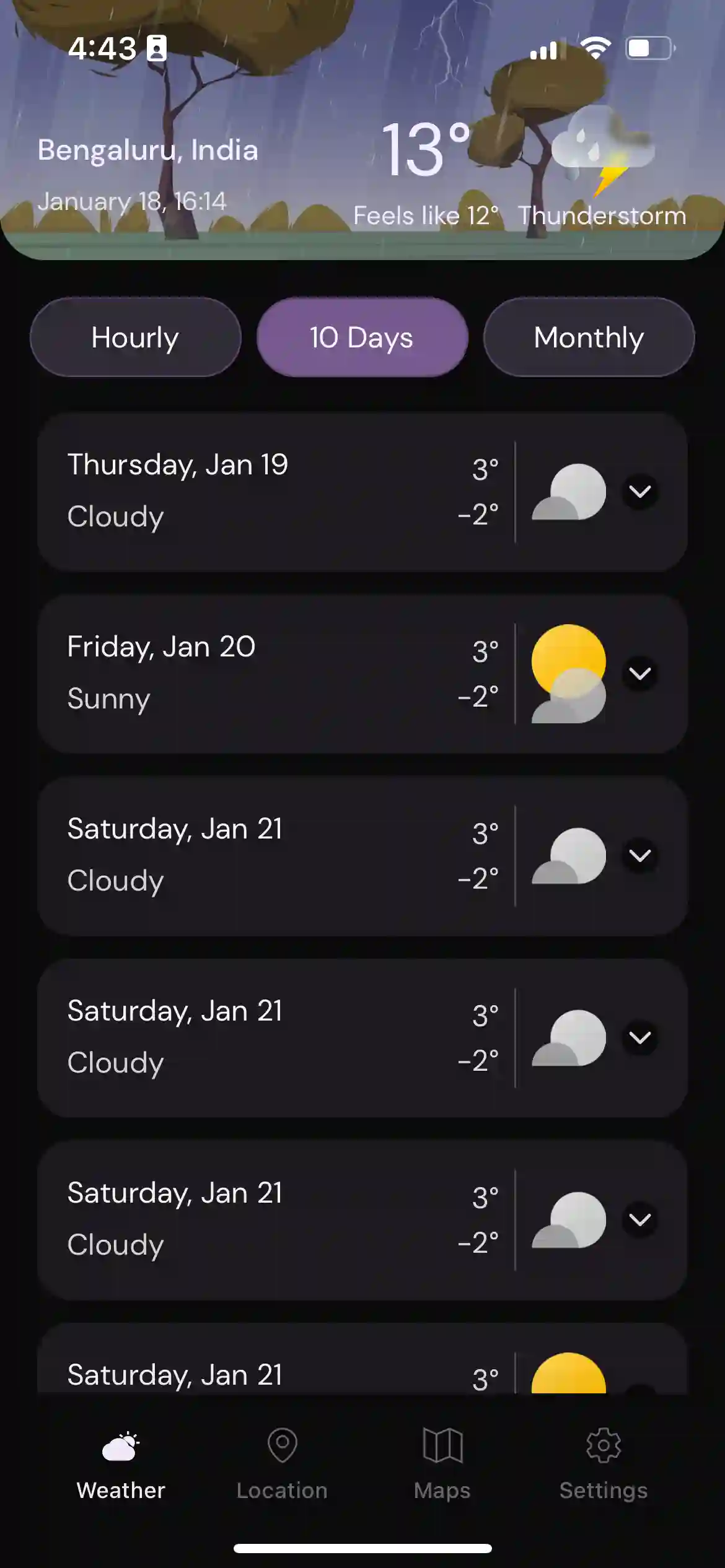Switch to the Hourly tab
725x1568 pixels.
pyautogui.click(x=135, y=338)
